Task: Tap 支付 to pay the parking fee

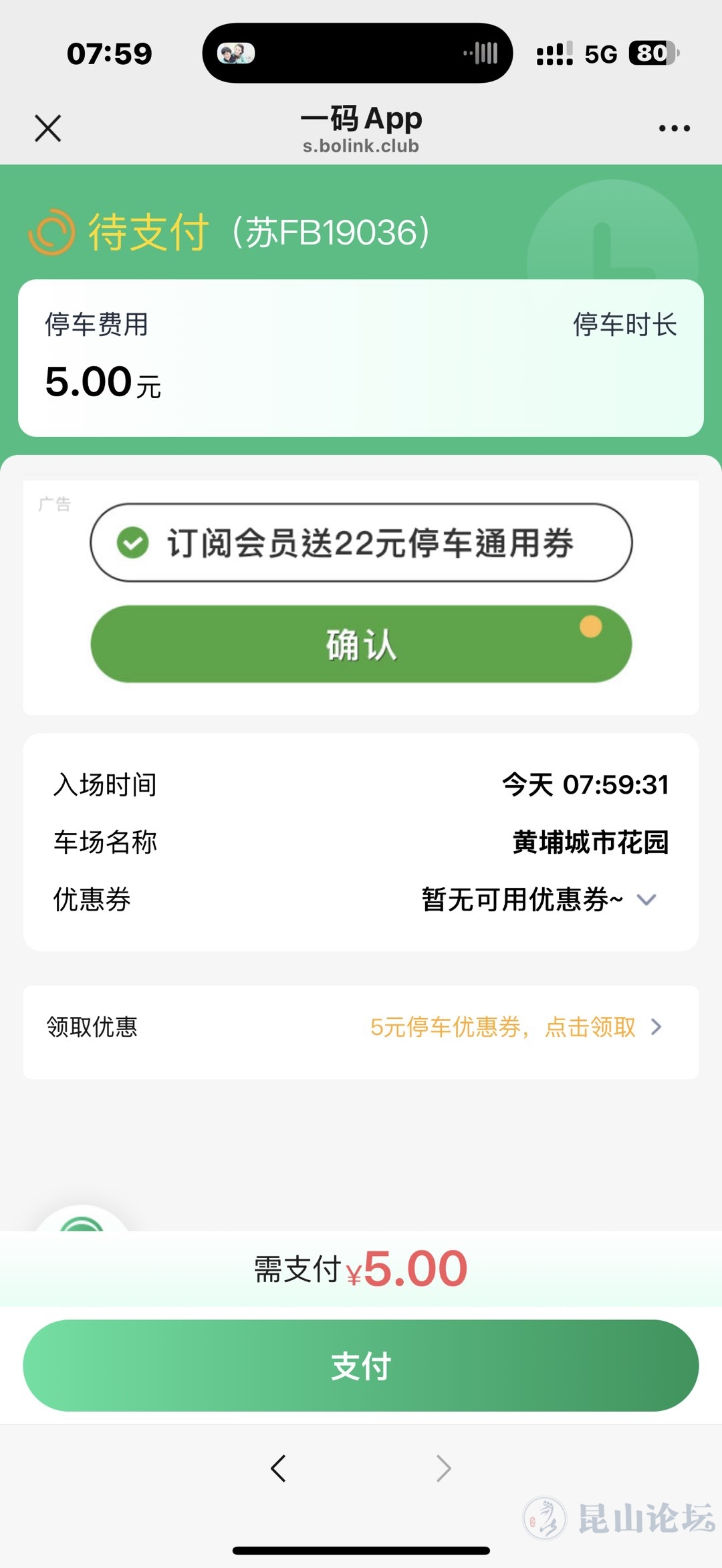Action: pyautogui.click(x=361, y=1366)
